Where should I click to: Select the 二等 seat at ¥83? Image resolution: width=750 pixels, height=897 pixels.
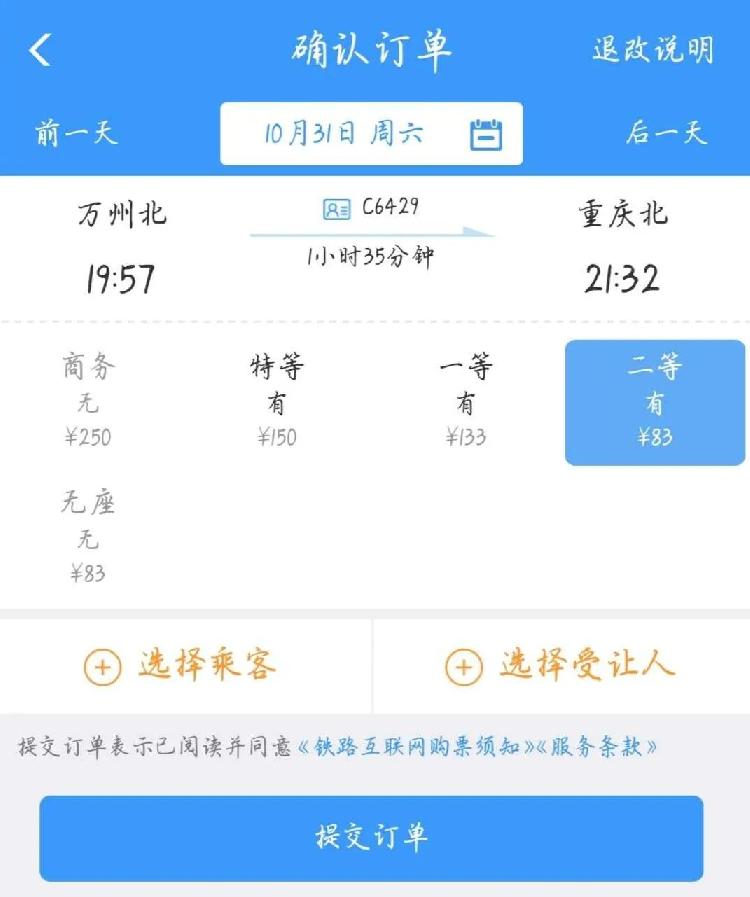655,402
